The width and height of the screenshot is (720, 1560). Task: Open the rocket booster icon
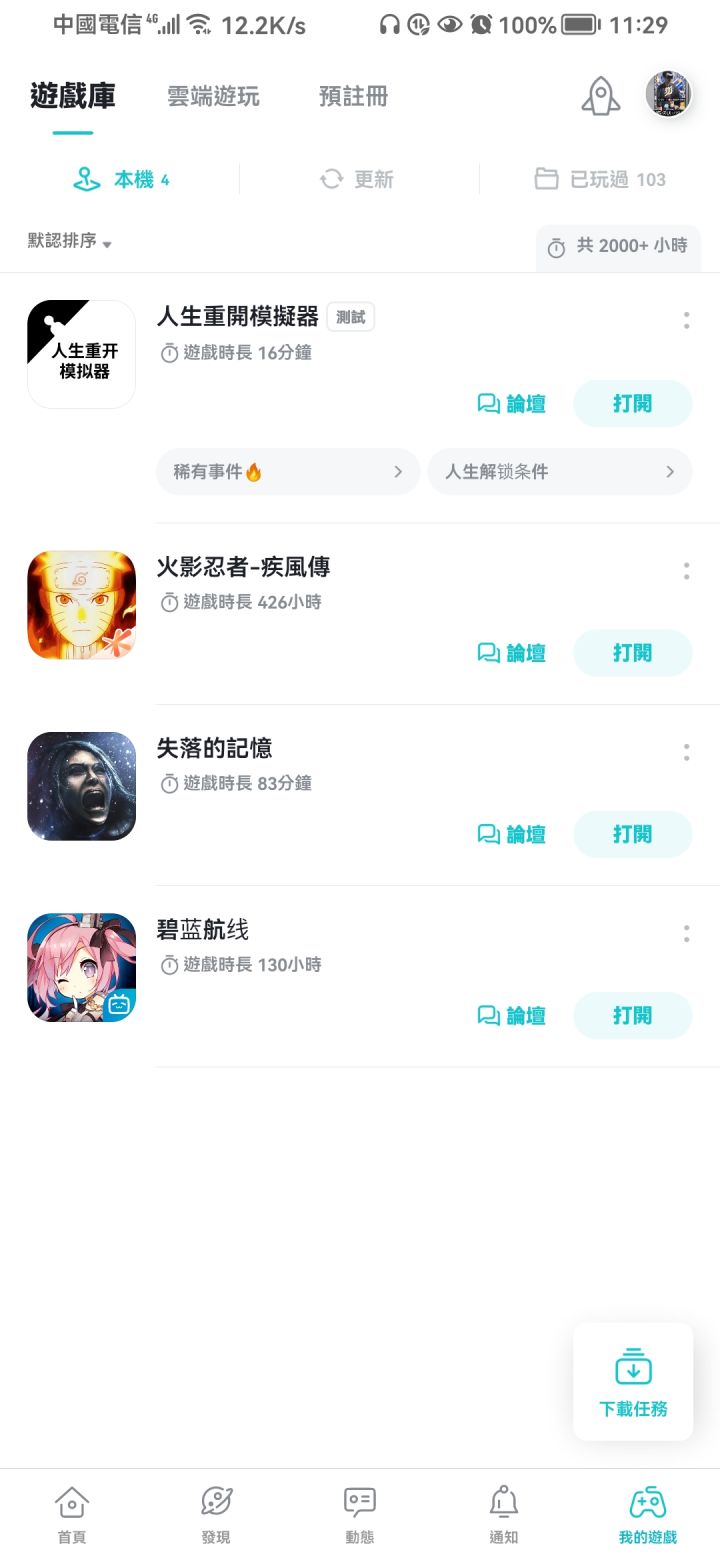601,96
